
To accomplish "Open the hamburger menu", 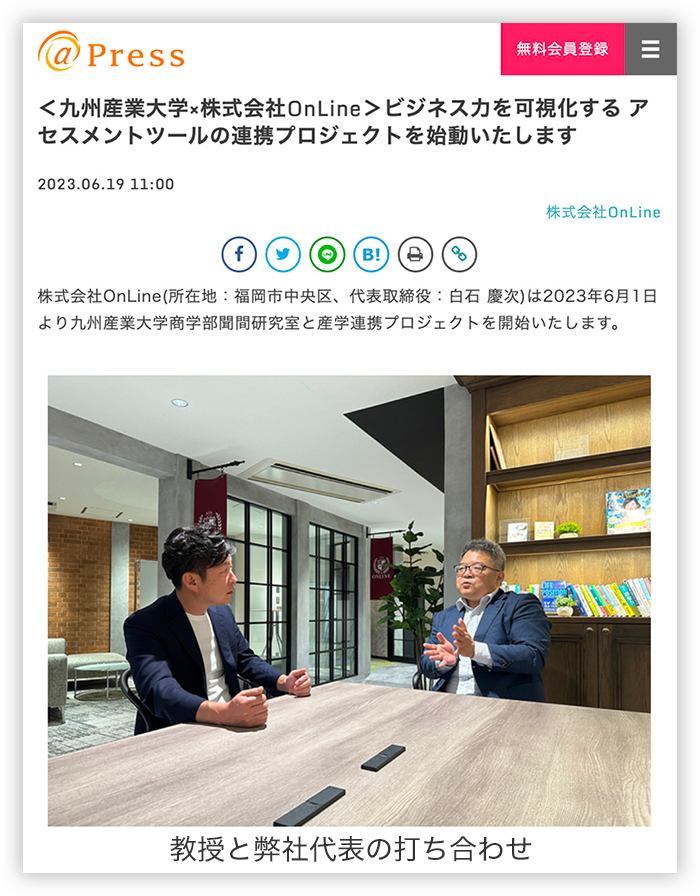I will coord(651,49).
